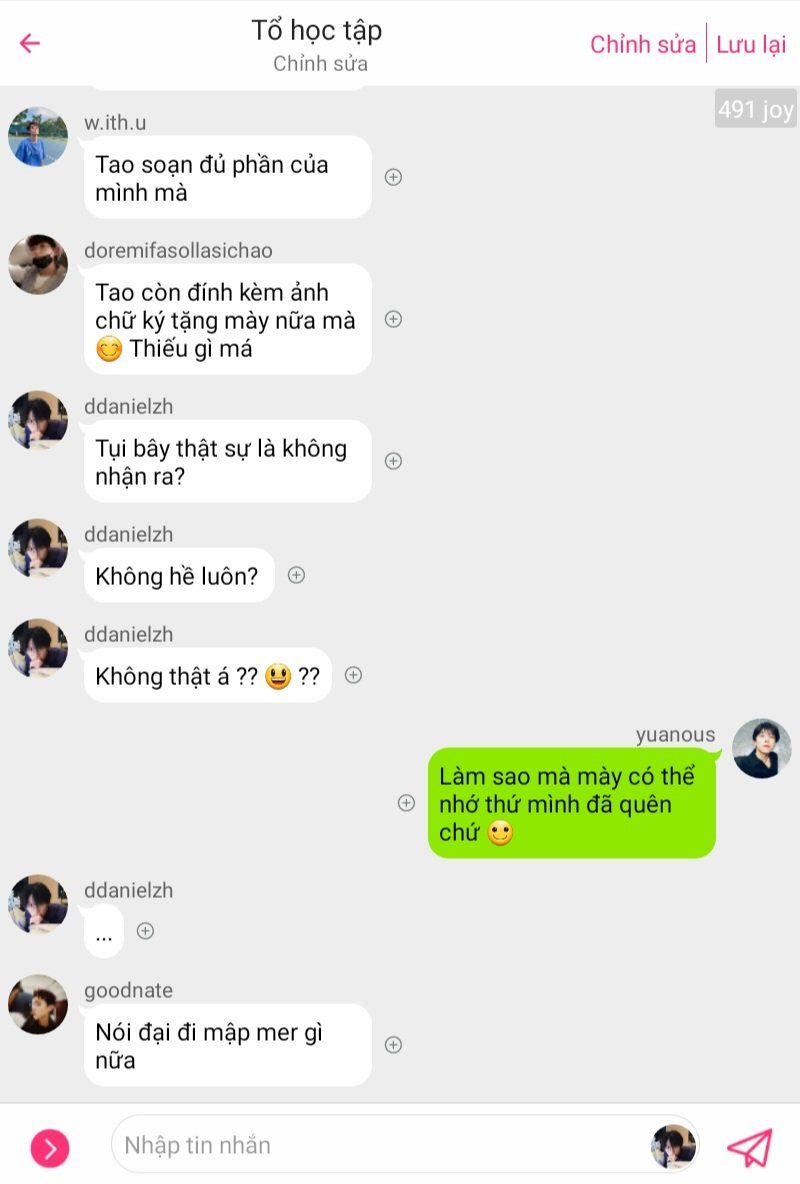800x1184 pixels.
Task: Expand options with the pink chevron button
Action: coord(50,1148)
